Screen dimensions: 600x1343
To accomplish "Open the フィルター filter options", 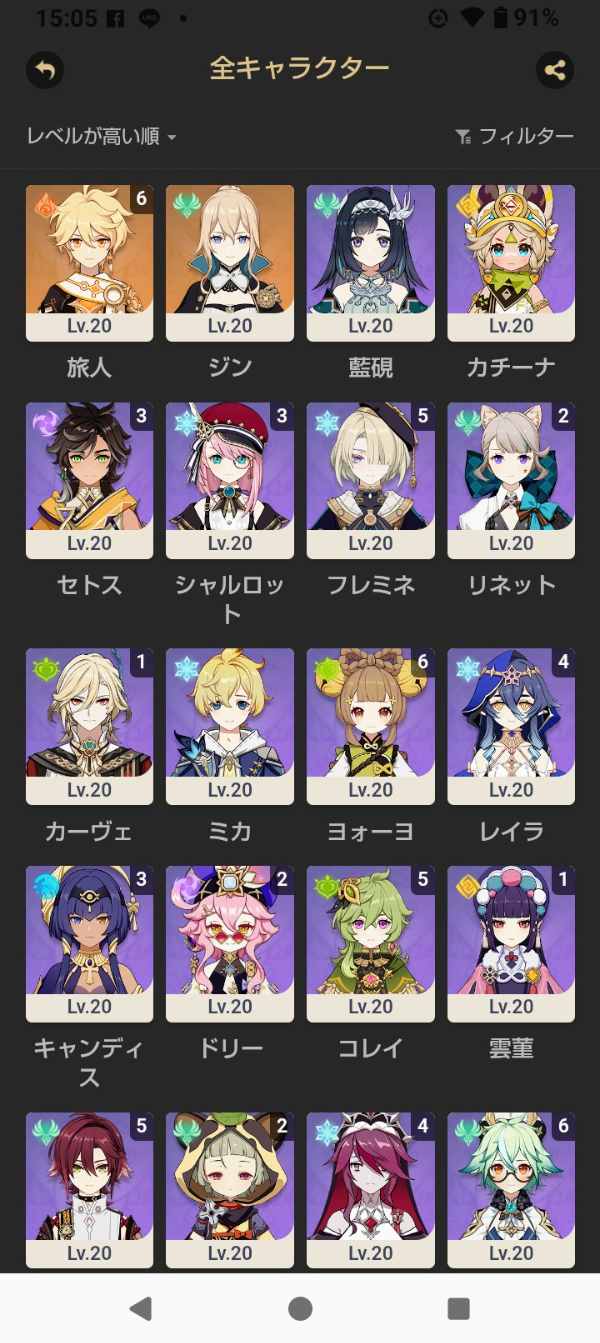I will click(x=514, y=137).
